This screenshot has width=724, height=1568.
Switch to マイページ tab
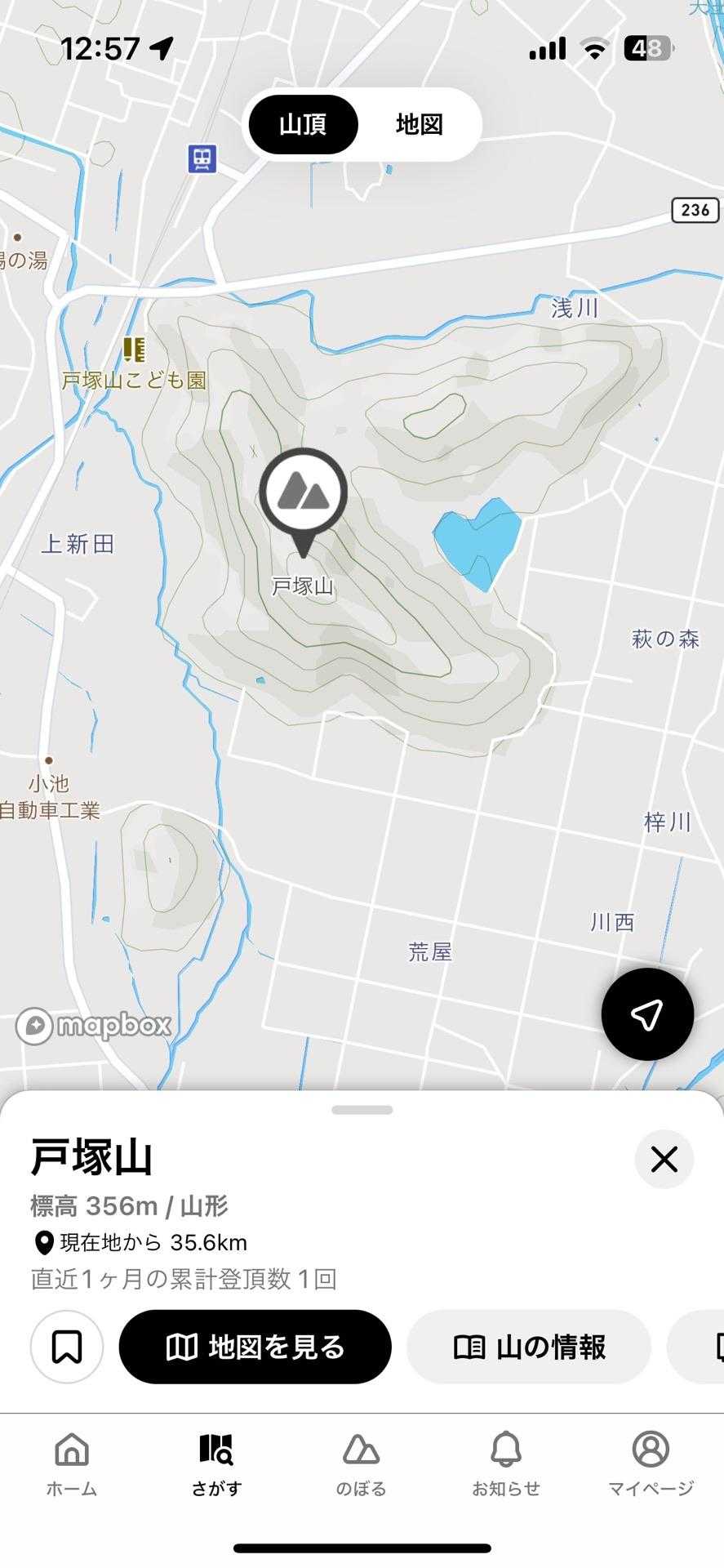click(651, 1464)
